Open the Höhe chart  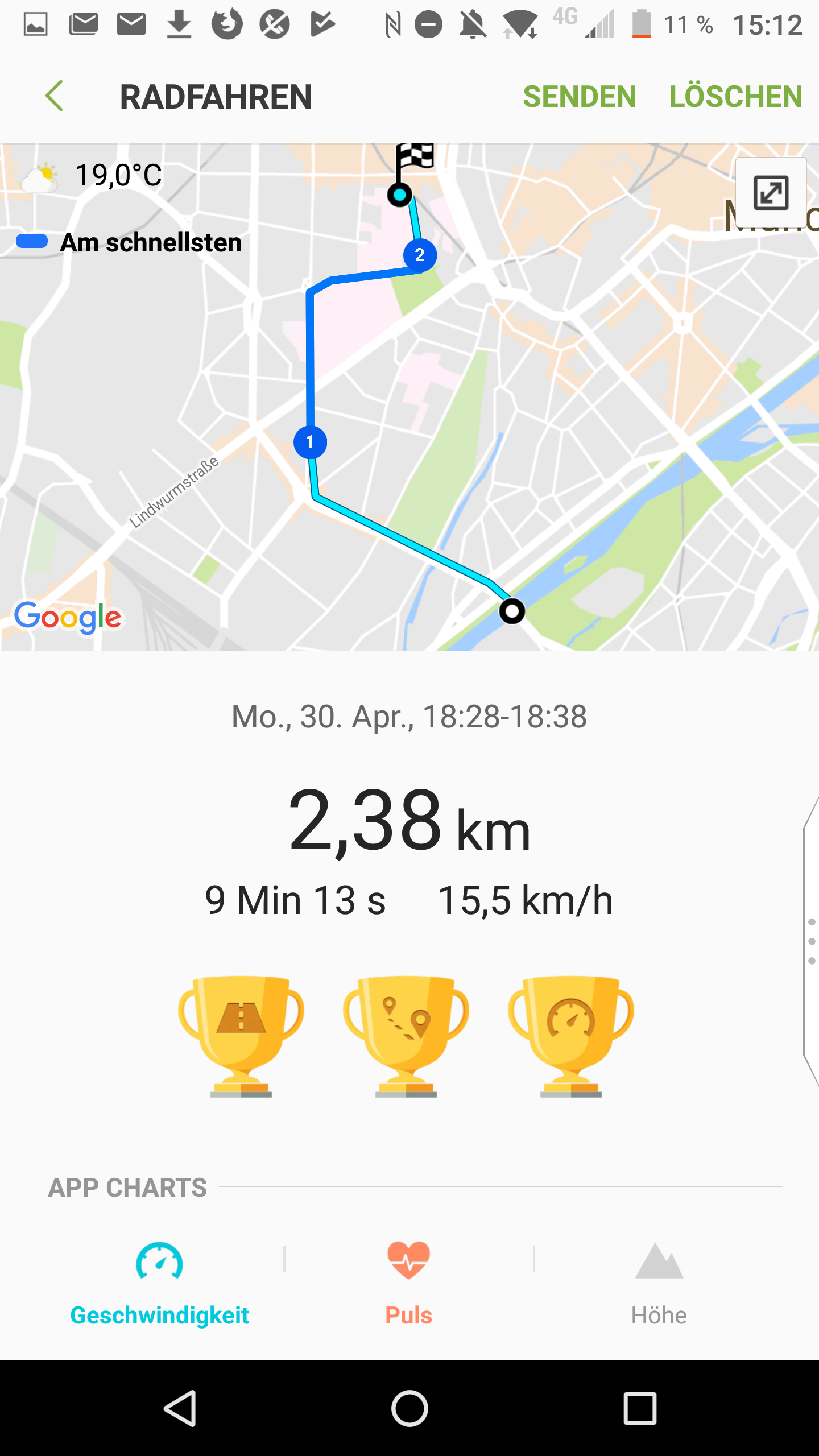(x=659, y=1280)
